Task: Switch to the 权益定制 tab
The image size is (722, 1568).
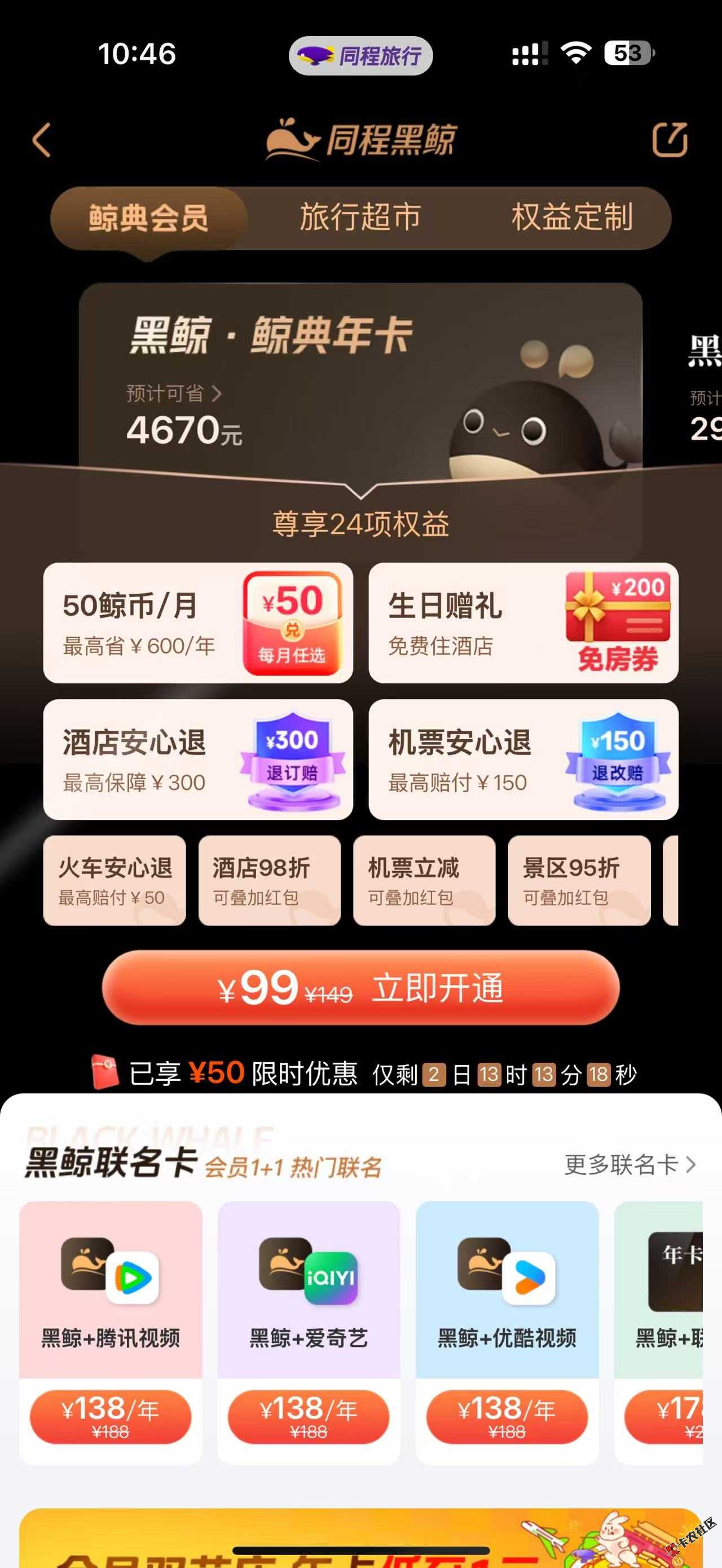Action: 571,217
